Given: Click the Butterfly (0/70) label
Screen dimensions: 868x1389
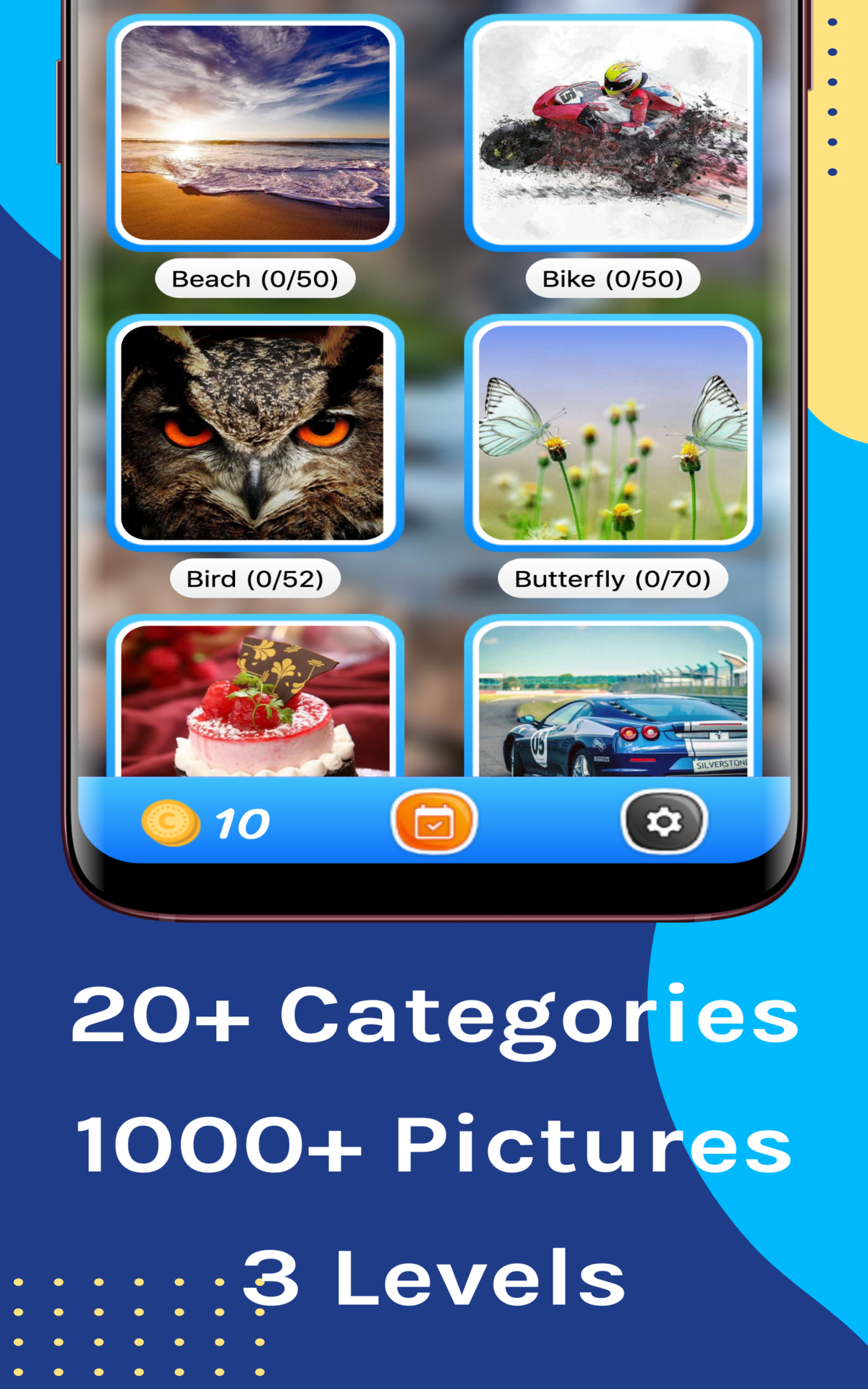Looking at the screenshot, I should (x=613, y=578).
